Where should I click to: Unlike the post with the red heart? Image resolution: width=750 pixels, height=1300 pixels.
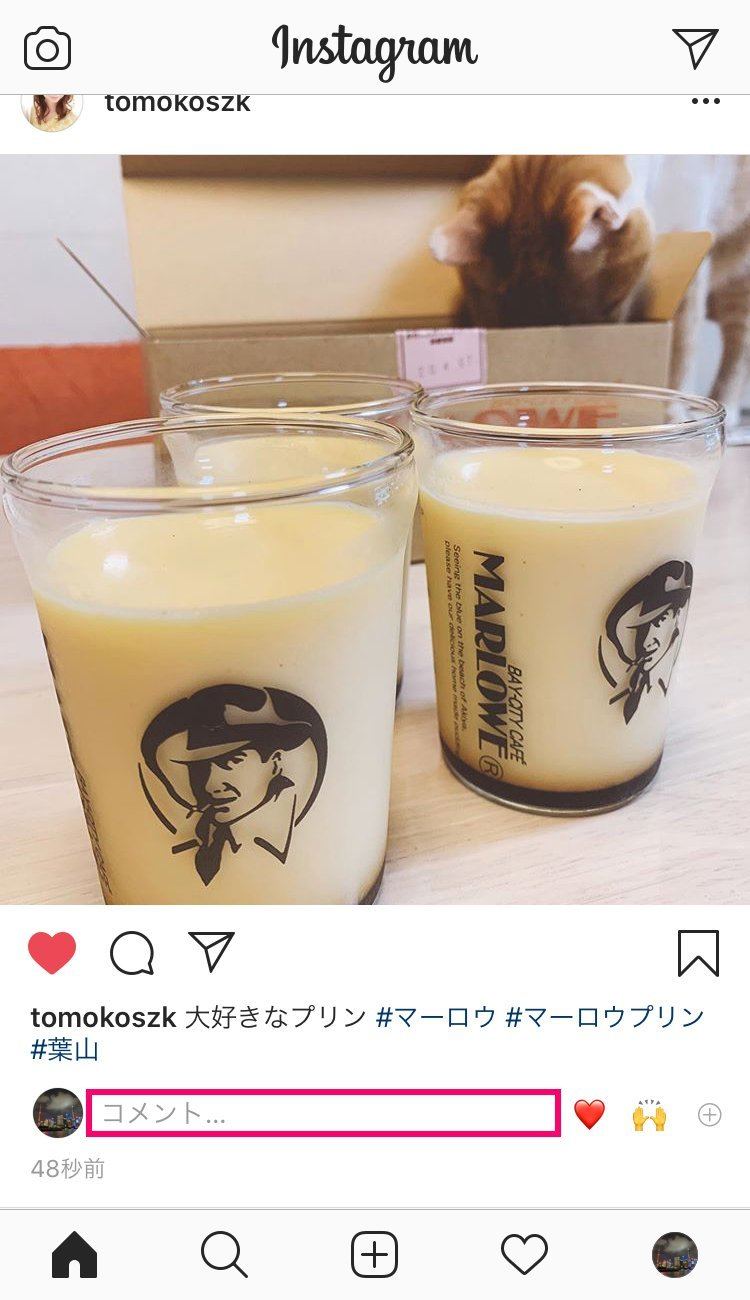click(52, 953)
